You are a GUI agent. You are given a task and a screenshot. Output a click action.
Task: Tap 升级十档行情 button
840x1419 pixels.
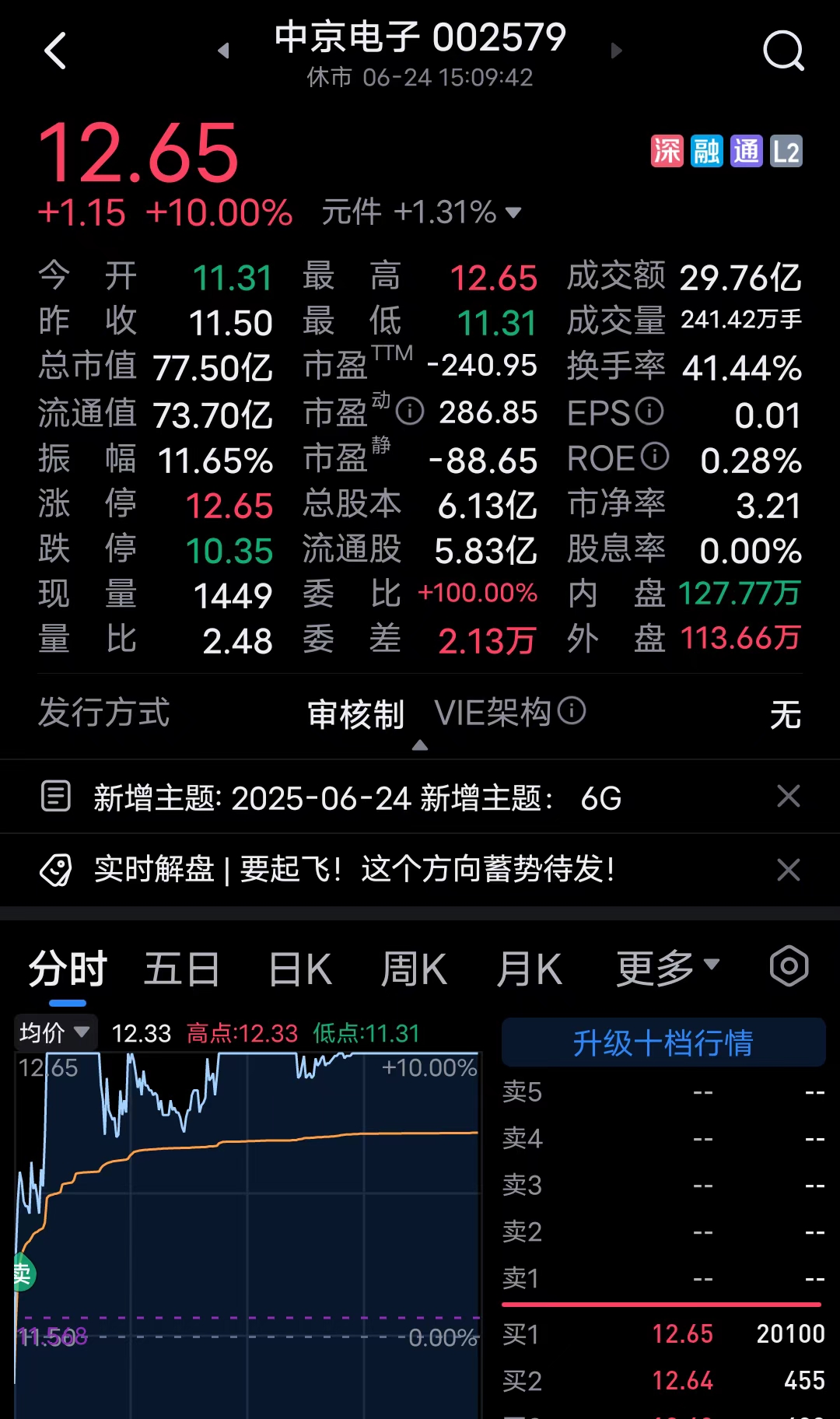point(663,1042)
